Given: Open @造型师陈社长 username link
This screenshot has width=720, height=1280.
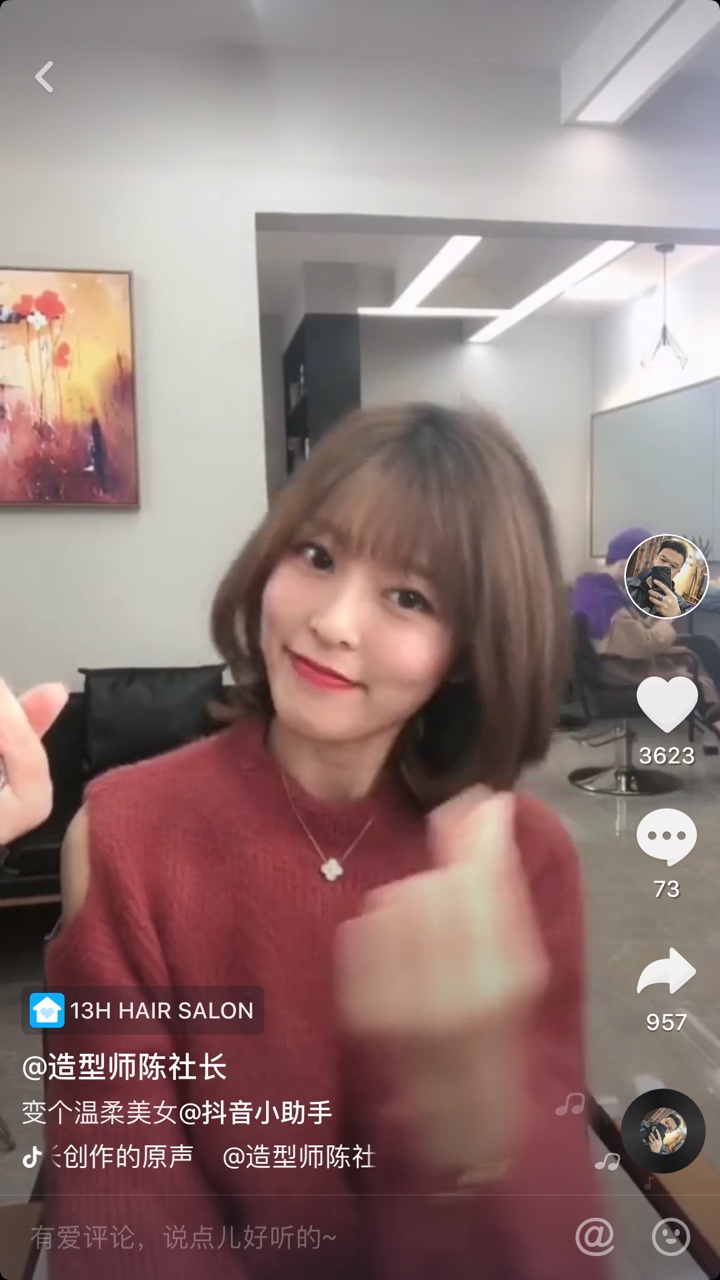Looking at the screenshot, I should [x=125, y=1067].
